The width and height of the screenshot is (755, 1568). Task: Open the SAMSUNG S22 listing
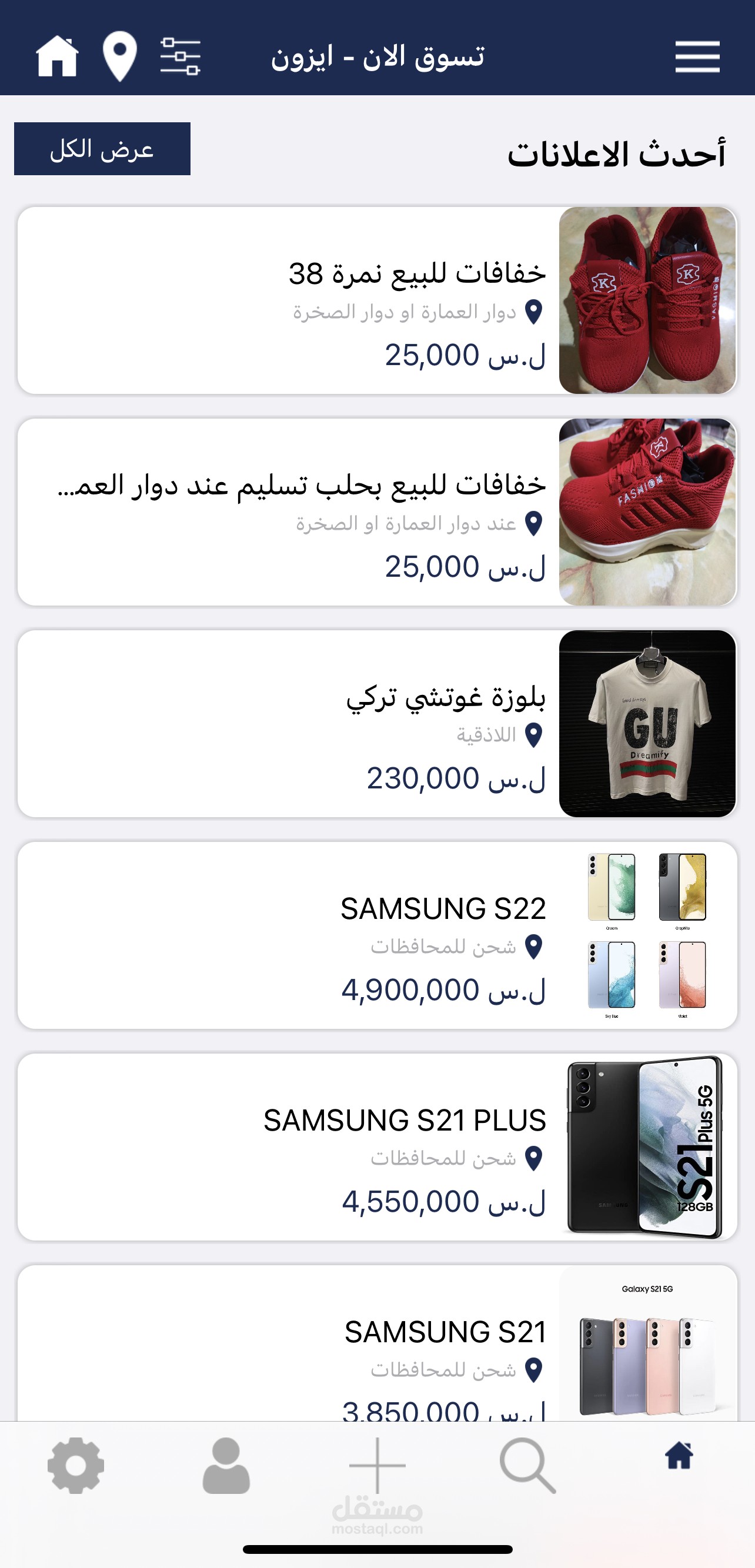[x=377, y=935]
